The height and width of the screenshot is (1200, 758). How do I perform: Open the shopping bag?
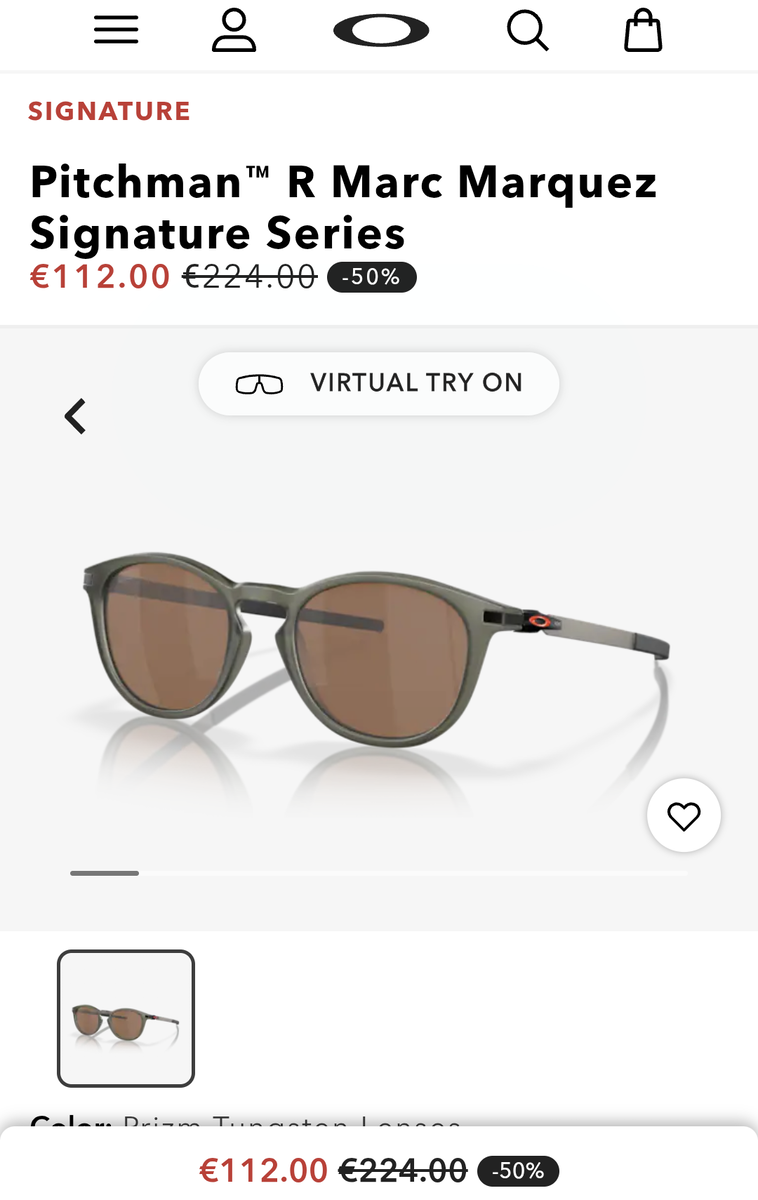click(x=643, y=31)
